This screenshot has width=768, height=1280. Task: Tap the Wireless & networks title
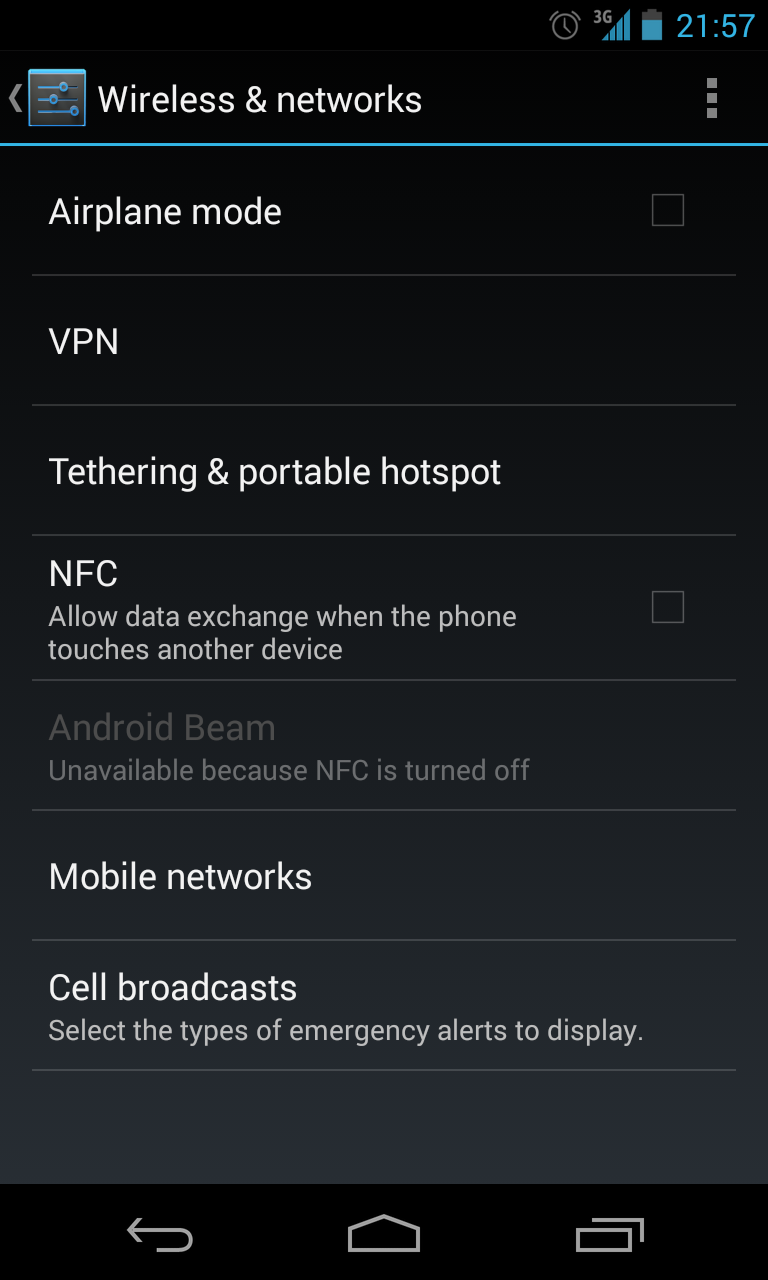tap(259, 97)
